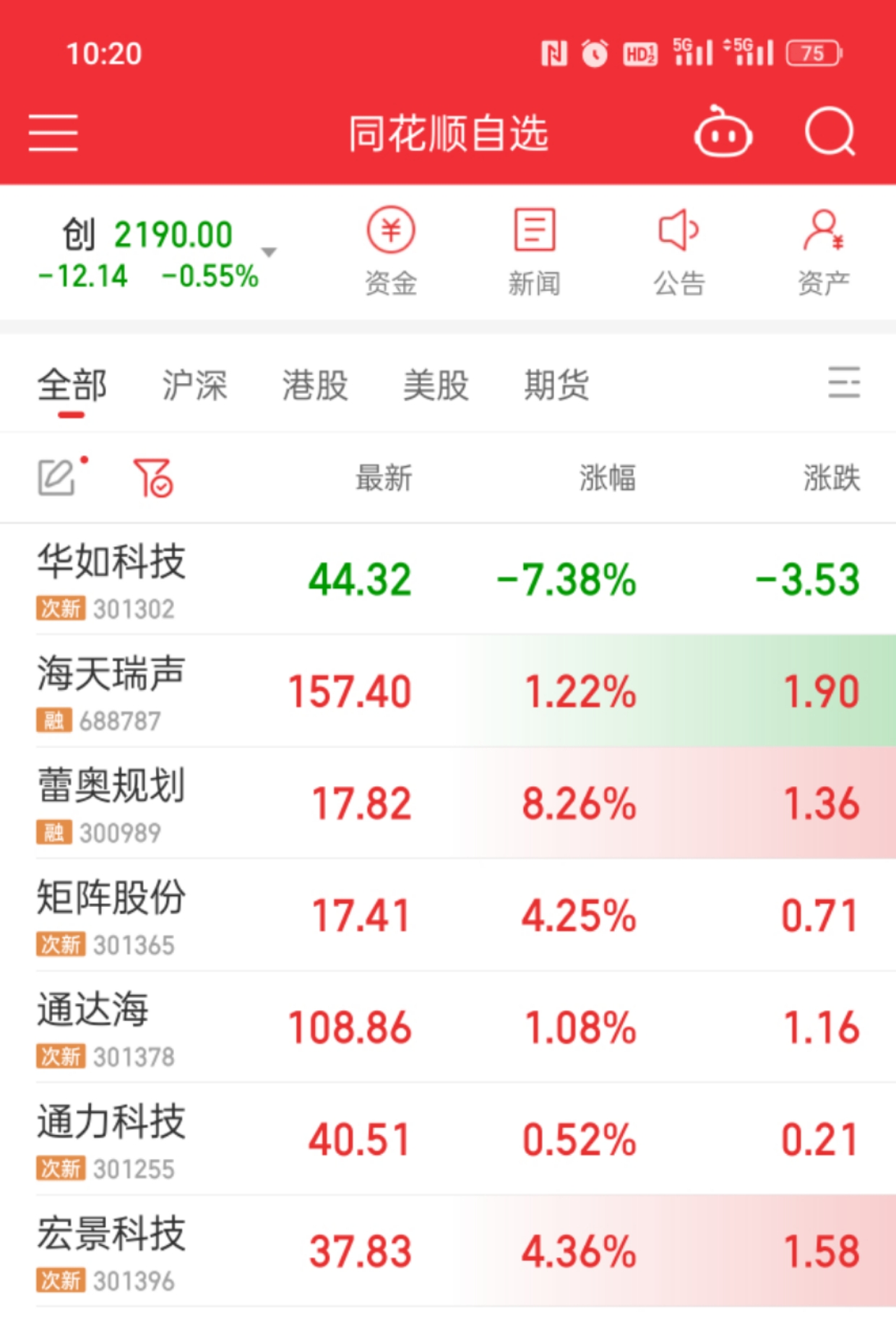Open 新闻 news shortcut
The image size is (896, 1318).
coord(535,252)
